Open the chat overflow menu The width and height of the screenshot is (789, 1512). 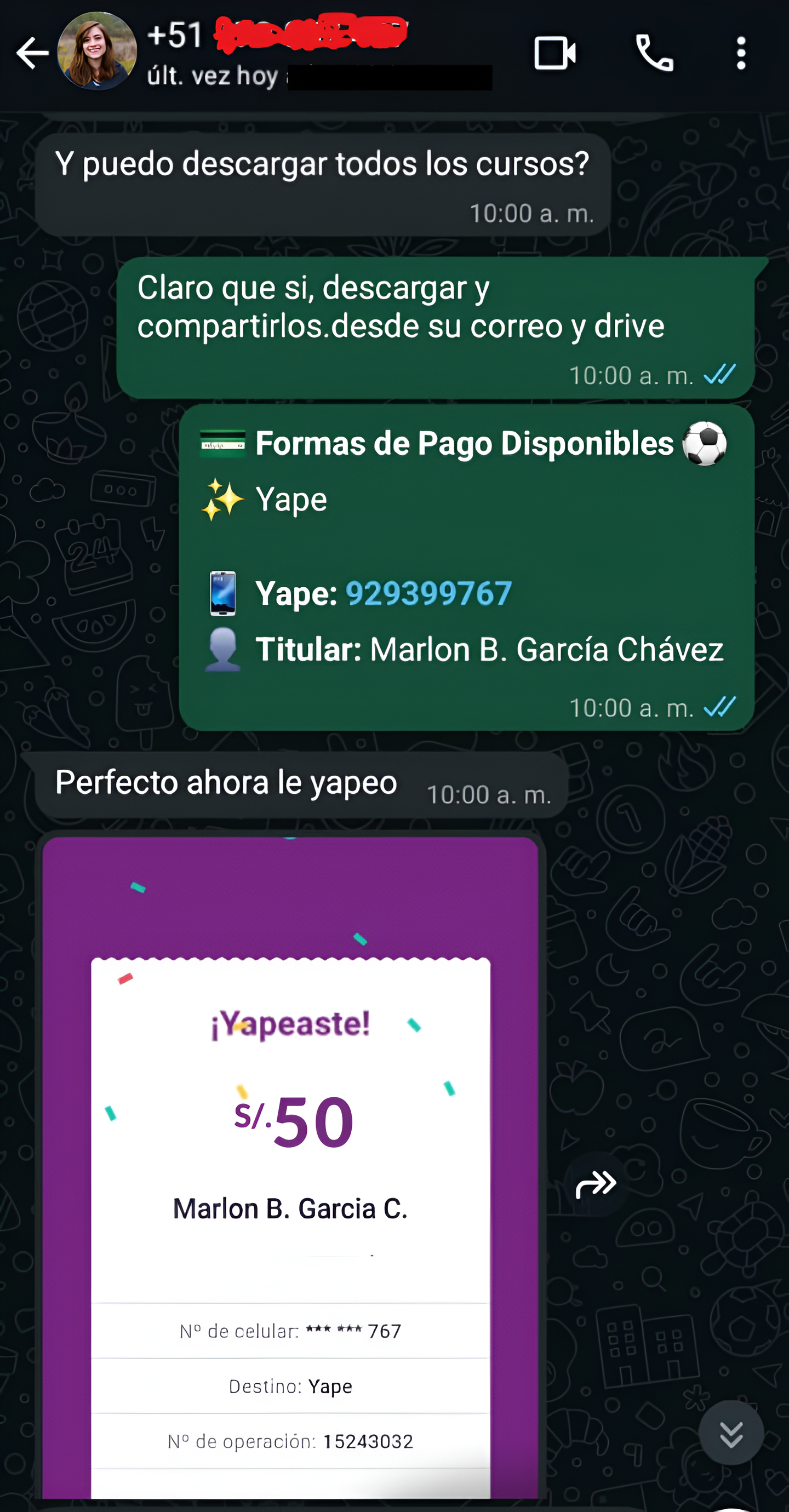741,54
